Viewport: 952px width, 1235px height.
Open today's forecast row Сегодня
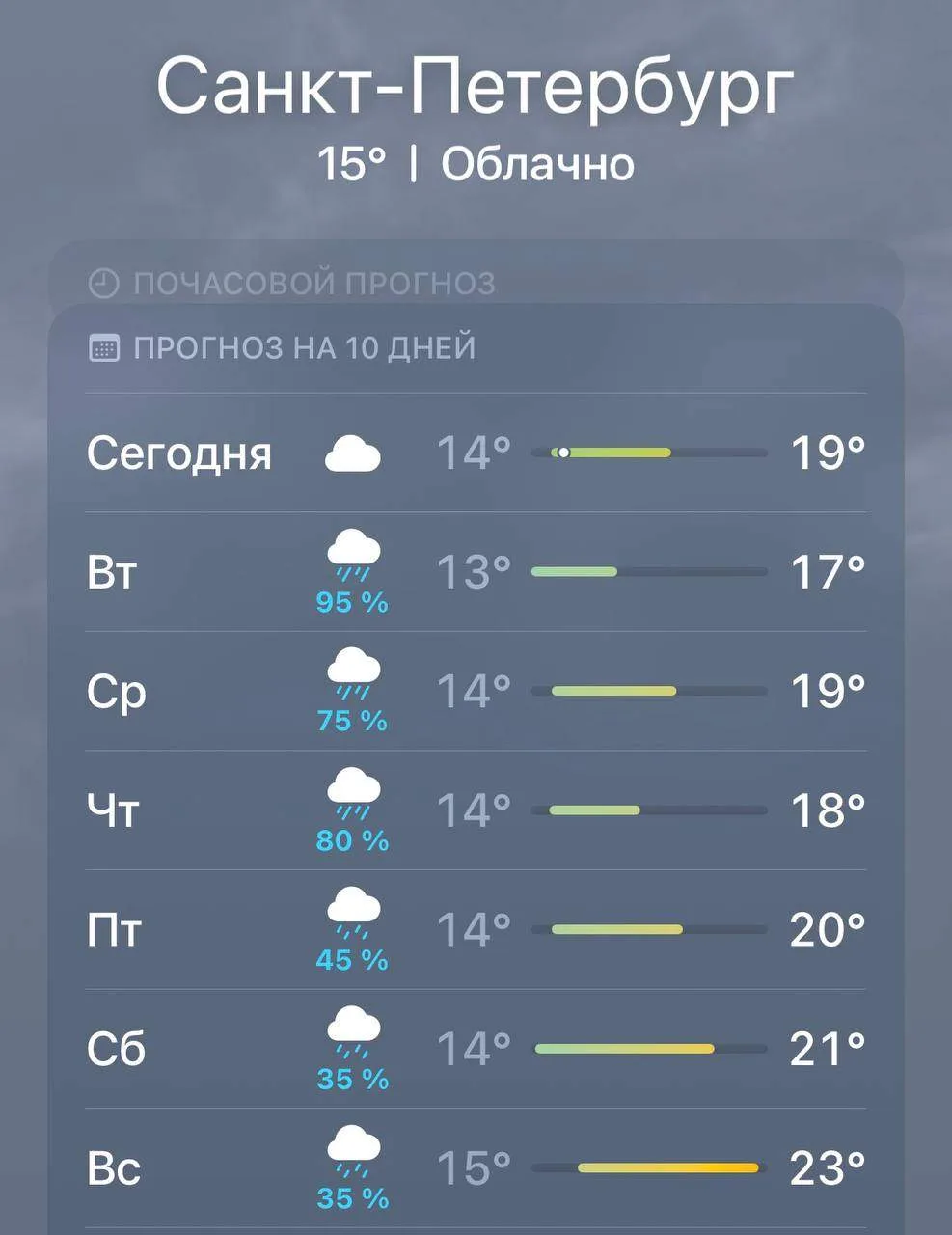[x=476, y=453]
